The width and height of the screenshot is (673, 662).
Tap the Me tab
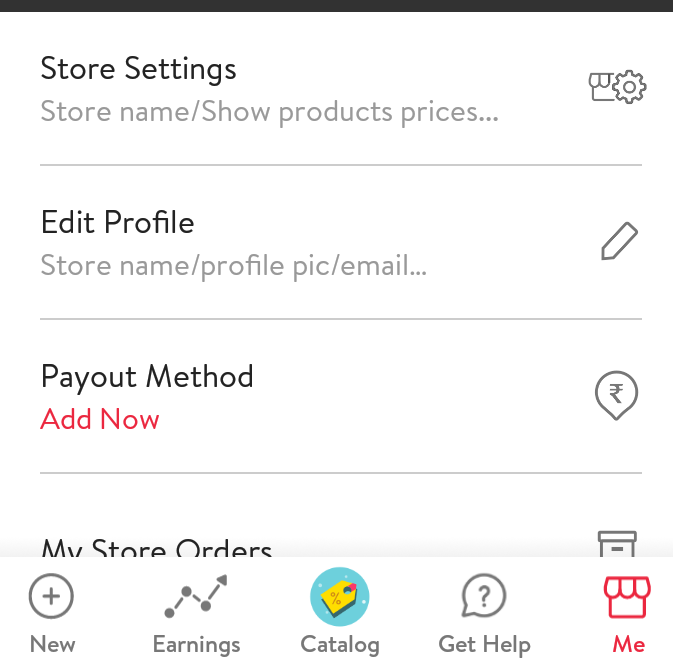tap(628, 612)
